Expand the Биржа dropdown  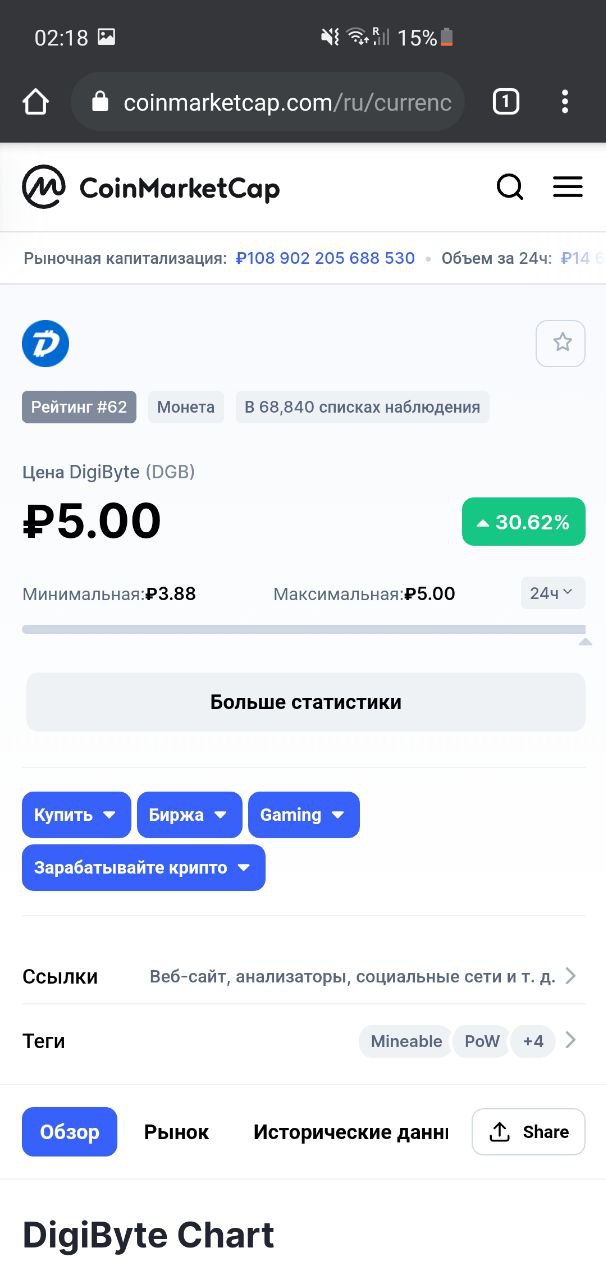tap(189, 815)
